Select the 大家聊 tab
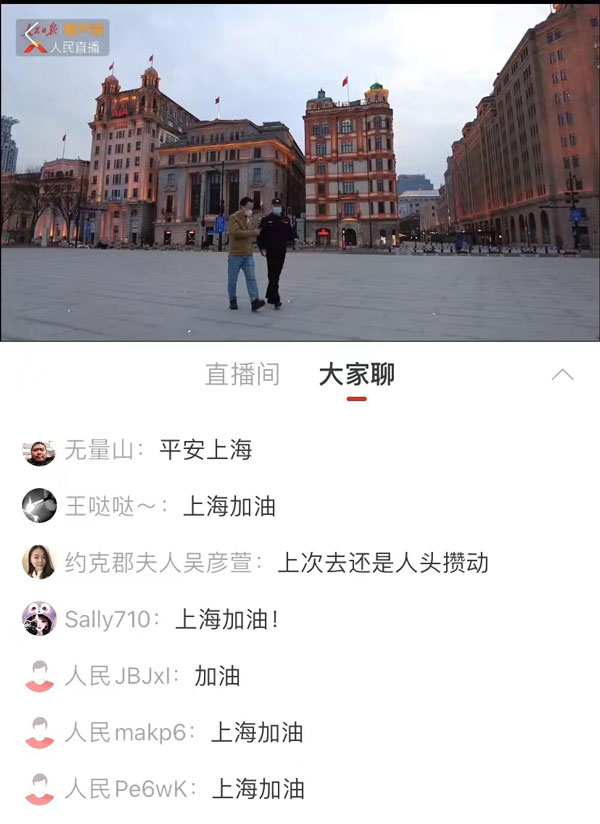The height and width of the screenshot is (824, 600). [356, 375]
